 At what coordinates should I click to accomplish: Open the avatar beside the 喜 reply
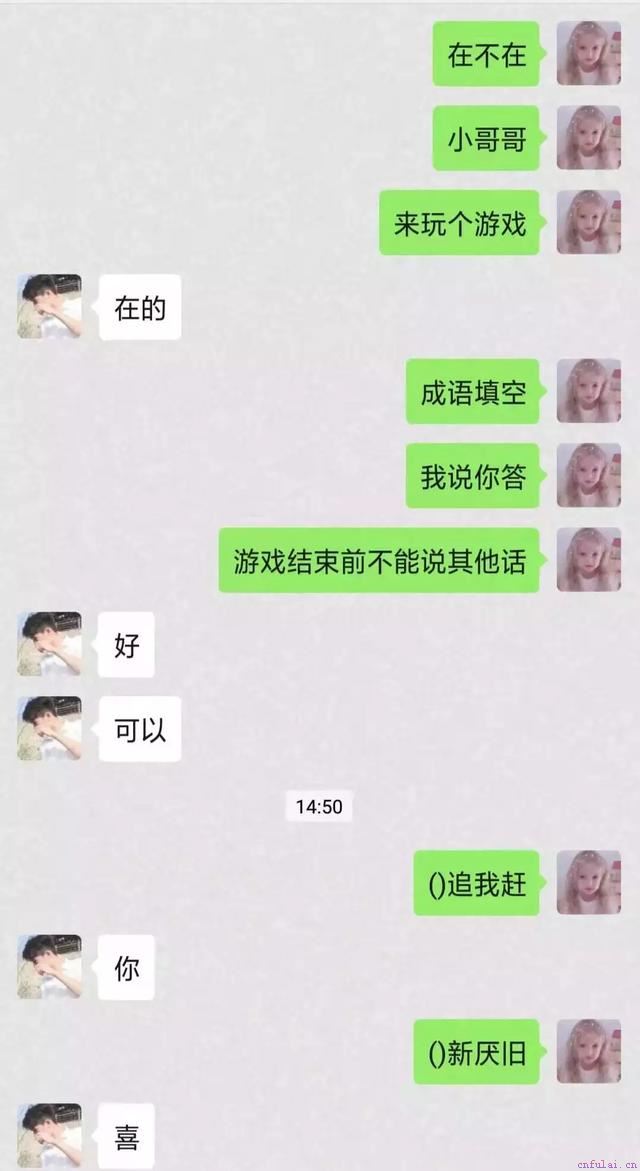[x=50, y=1135]
